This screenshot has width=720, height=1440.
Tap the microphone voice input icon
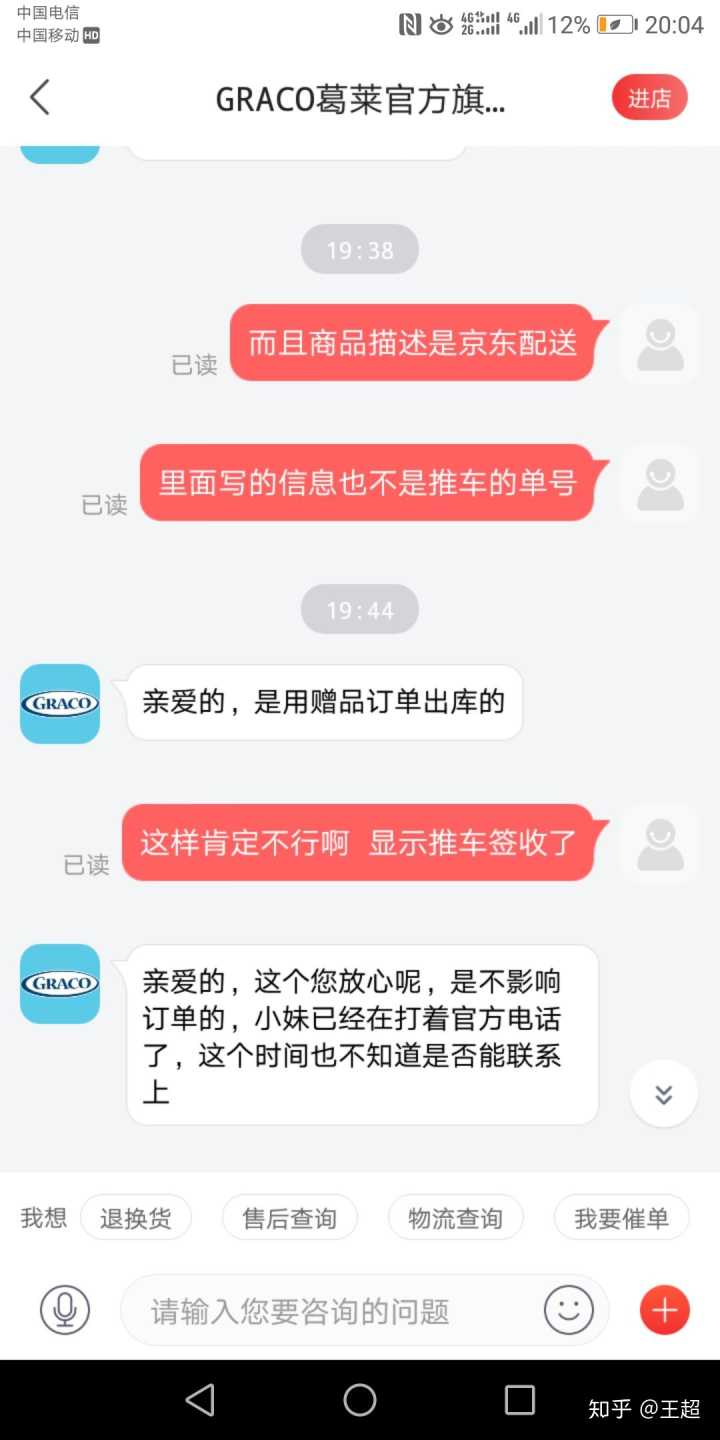pyautogui.click(x=65, y=1309)
